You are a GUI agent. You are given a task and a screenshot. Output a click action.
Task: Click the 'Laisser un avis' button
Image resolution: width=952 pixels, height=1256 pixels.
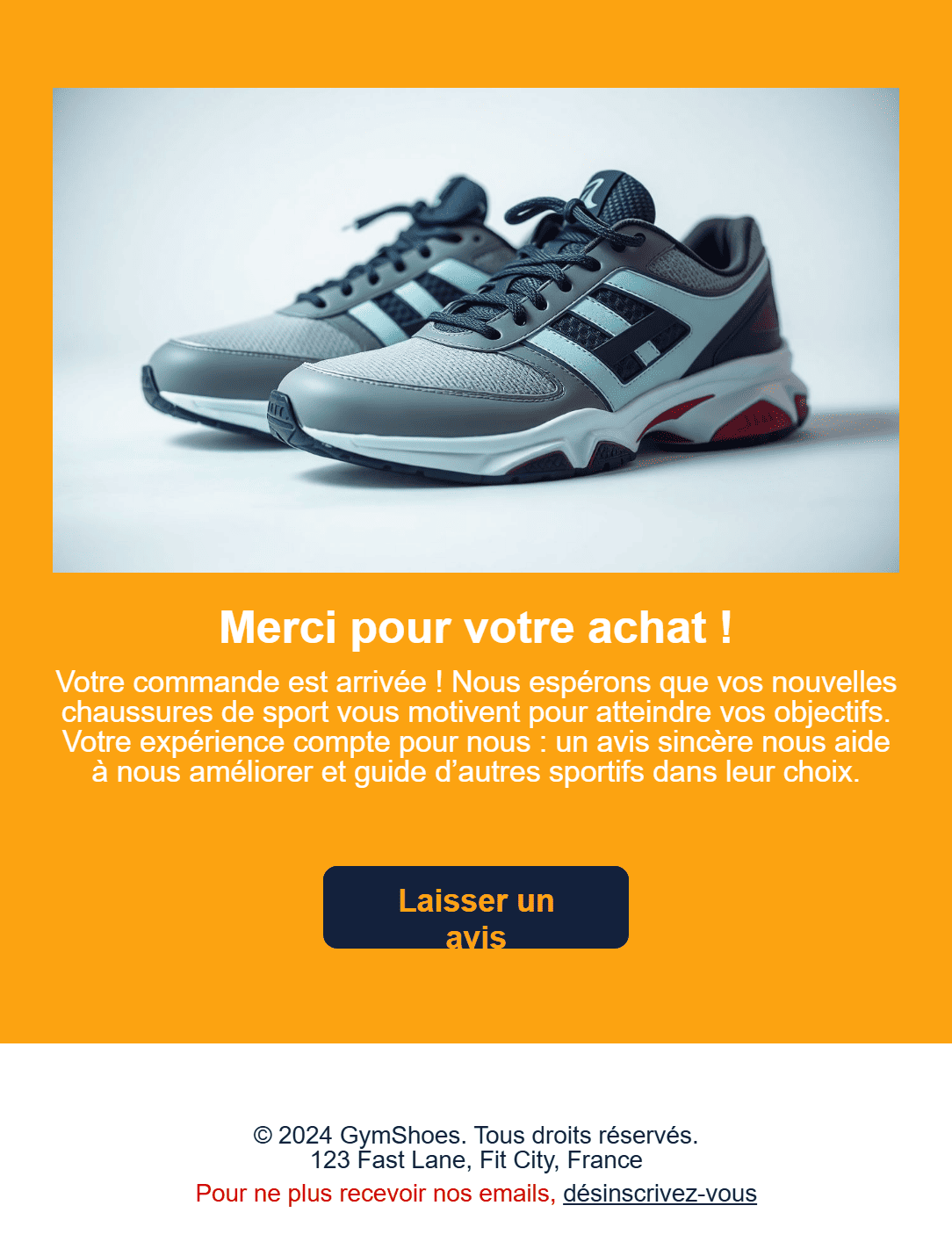[x=476, y=908]
